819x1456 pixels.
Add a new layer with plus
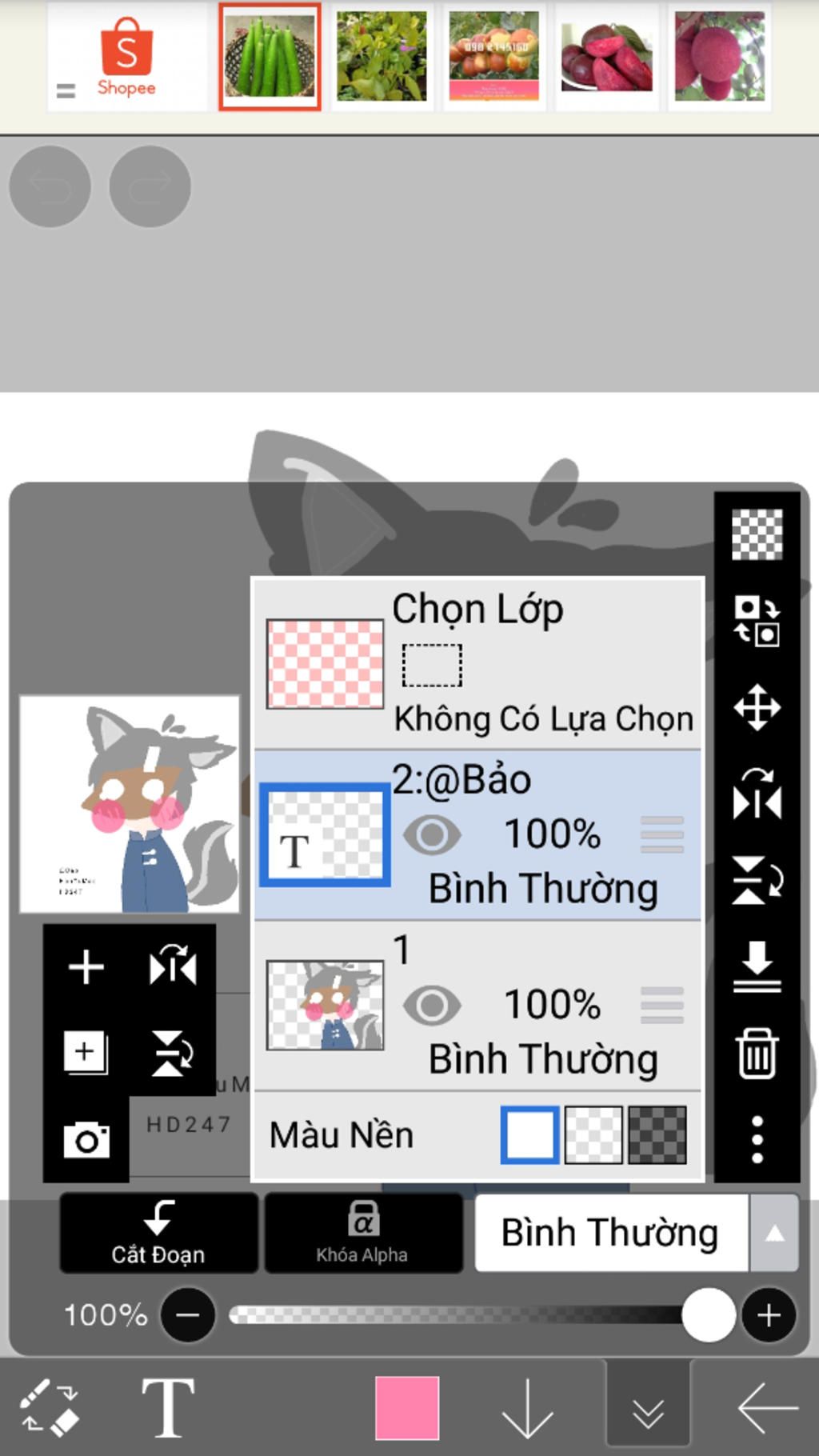point(86,966)
